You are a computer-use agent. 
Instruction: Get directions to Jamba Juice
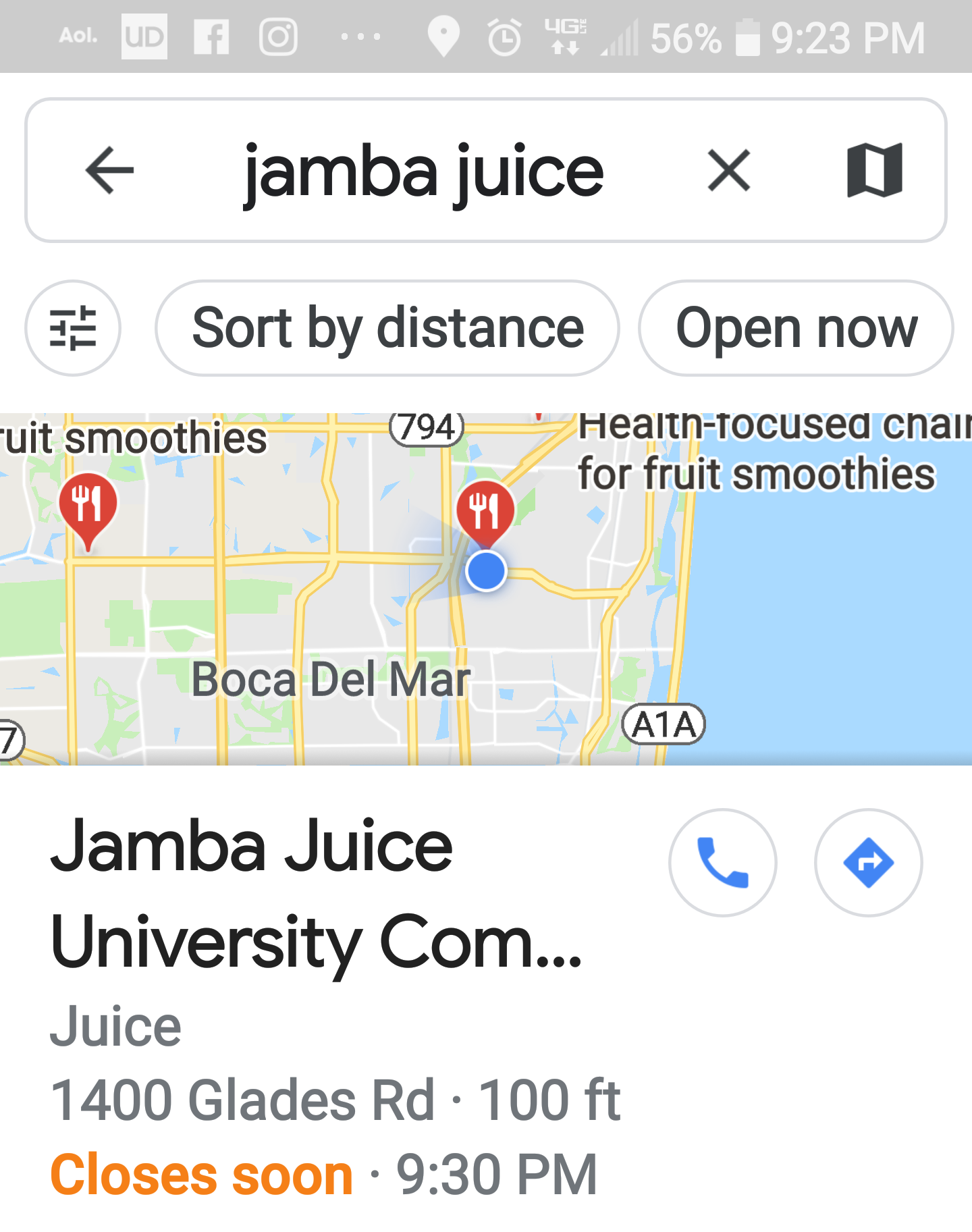(x=868, y=863)
